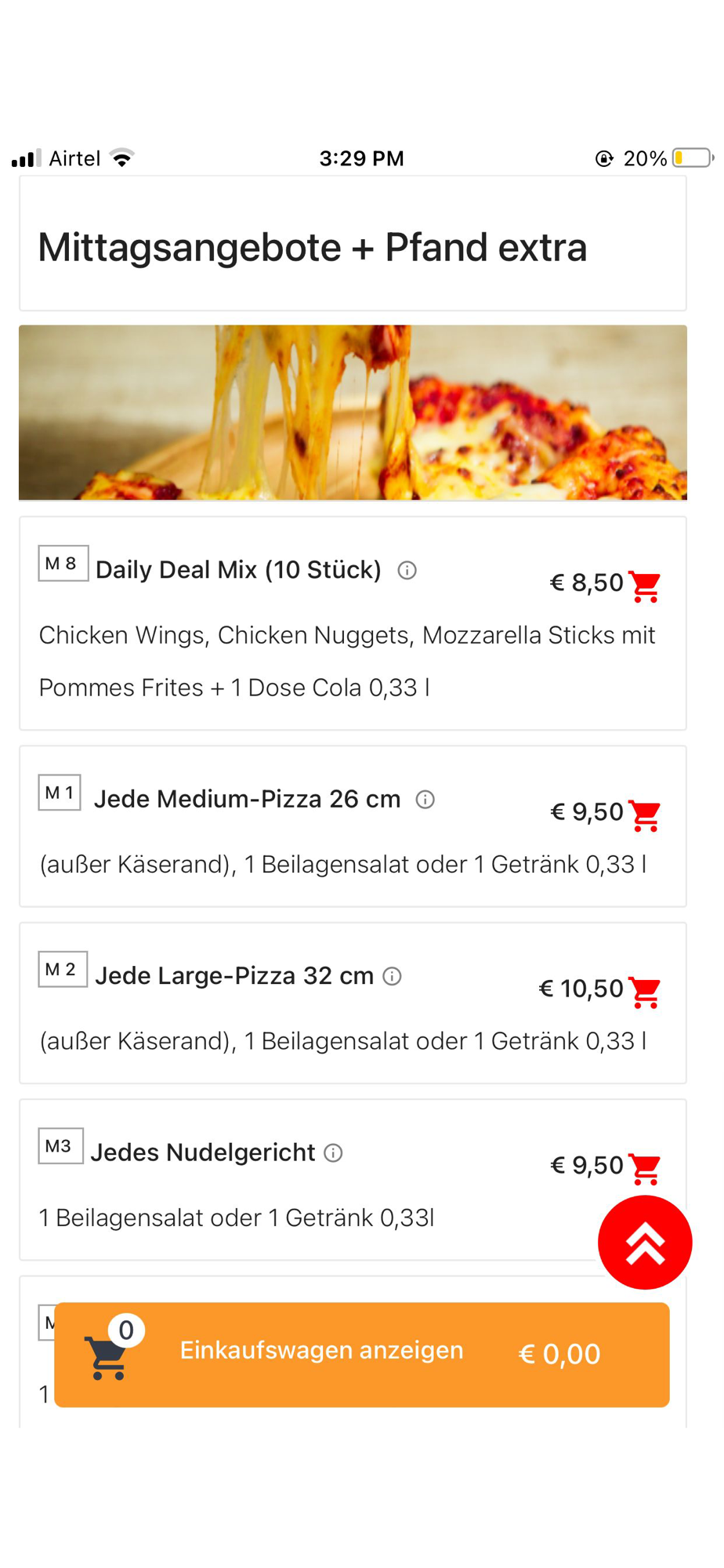Add Jede Large-Pizza 32 cm to cart
Image resolution: width=724 pixels, height=1568 pixels.
pyautogui.click(x=644, y=992)
